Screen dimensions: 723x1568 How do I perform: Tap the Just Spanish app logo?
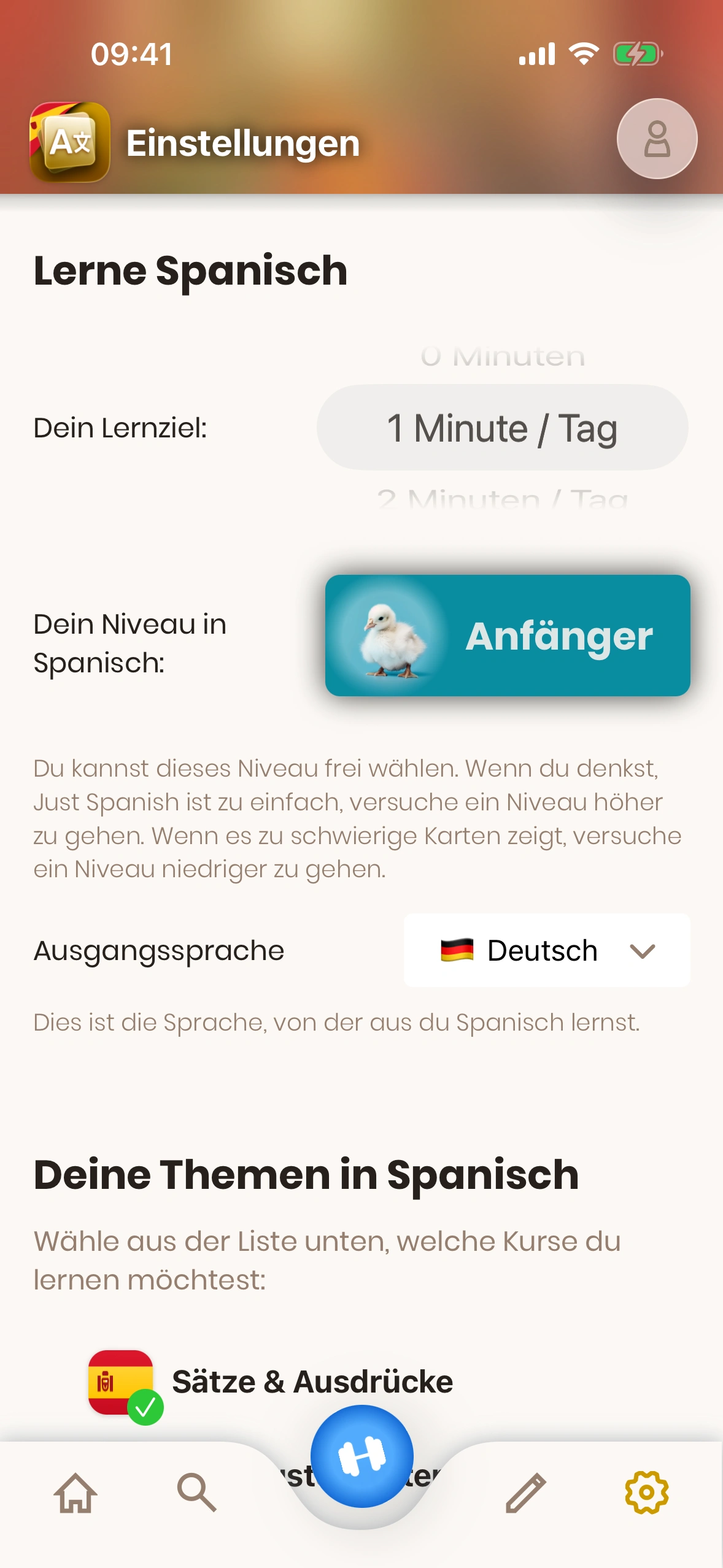pos(70,142)
